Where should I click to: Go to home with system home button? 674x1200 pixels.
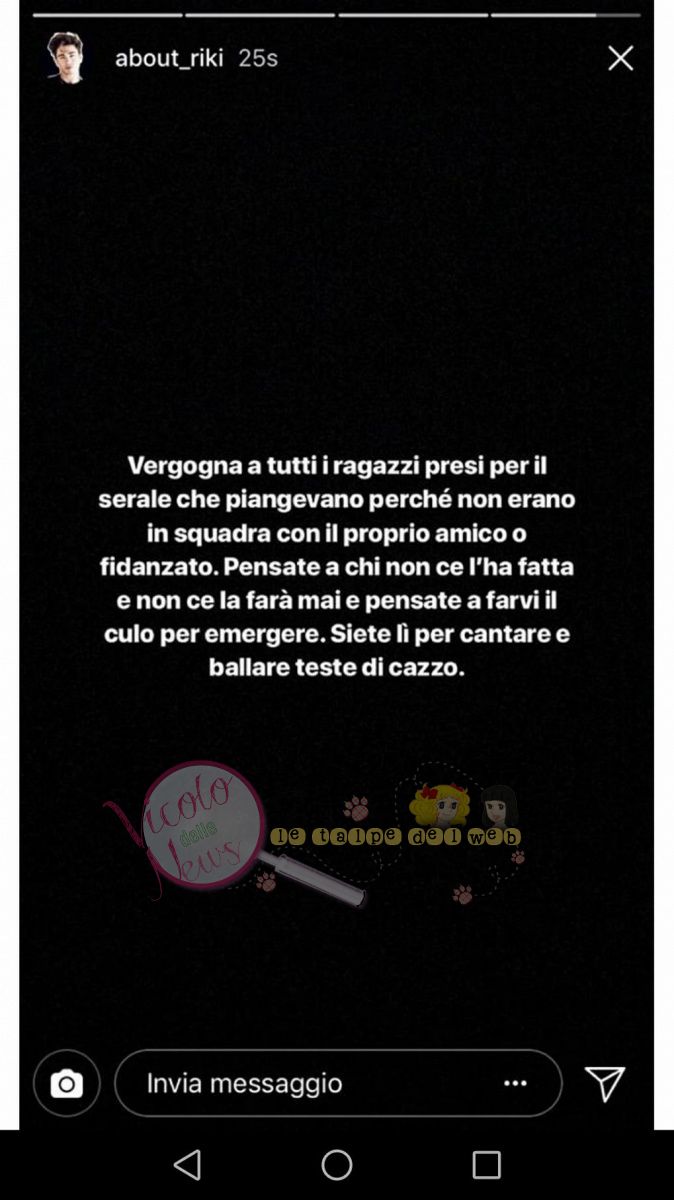click(x=337, y=1165)
